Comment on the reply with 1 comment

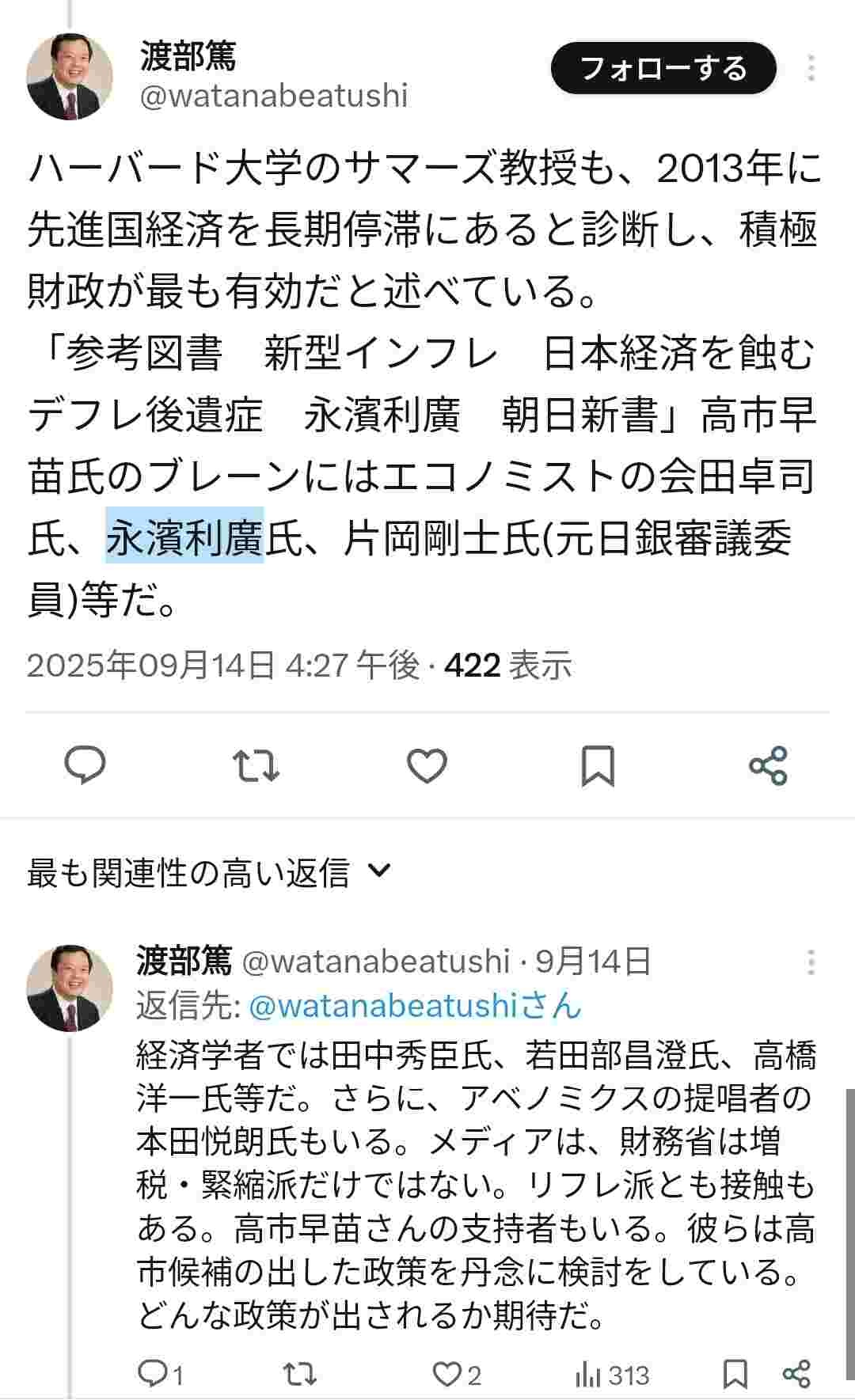coord(161,1375)
